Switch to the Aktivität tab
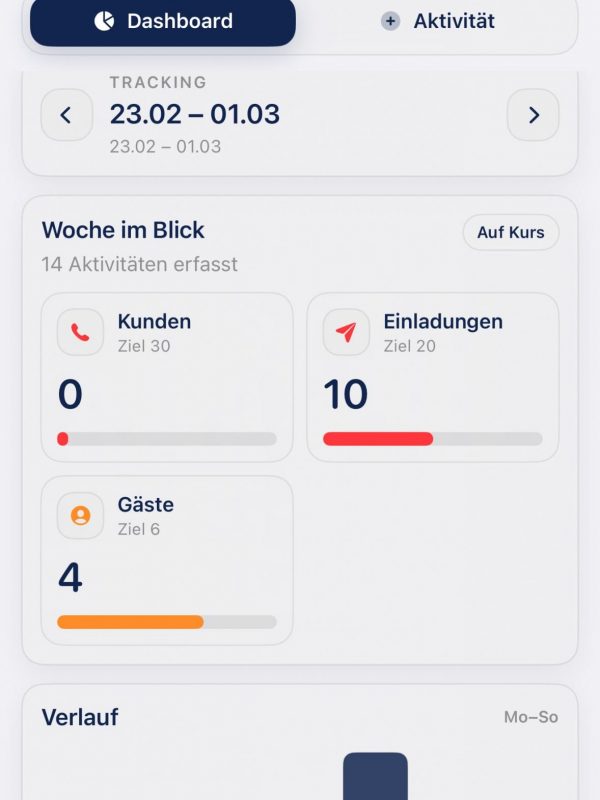This screenshot has width=600, height=800. 438,21
